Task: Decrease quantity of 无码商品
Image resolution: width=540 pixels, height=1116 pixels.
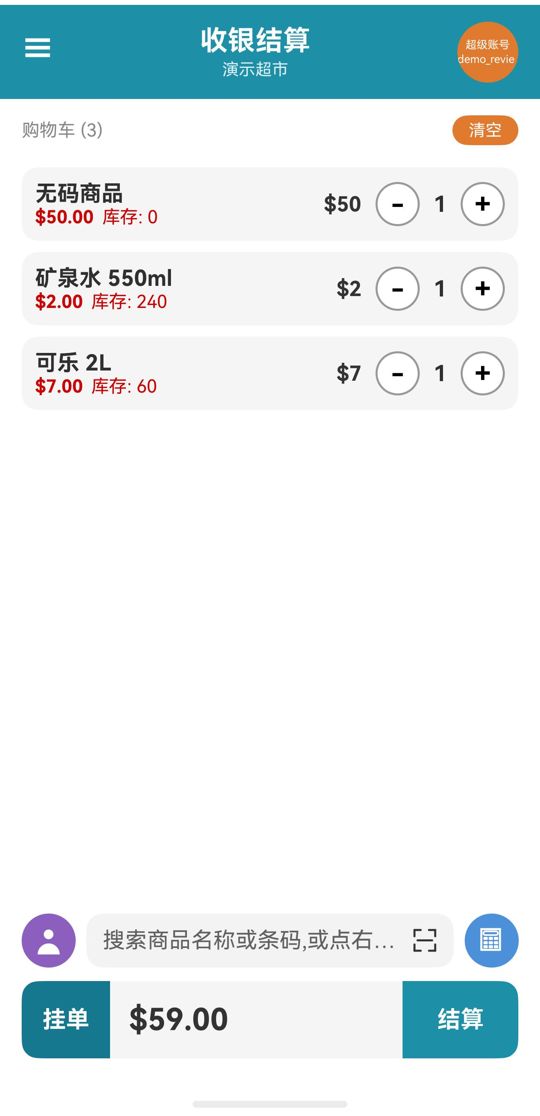Action: pos(397,204)
